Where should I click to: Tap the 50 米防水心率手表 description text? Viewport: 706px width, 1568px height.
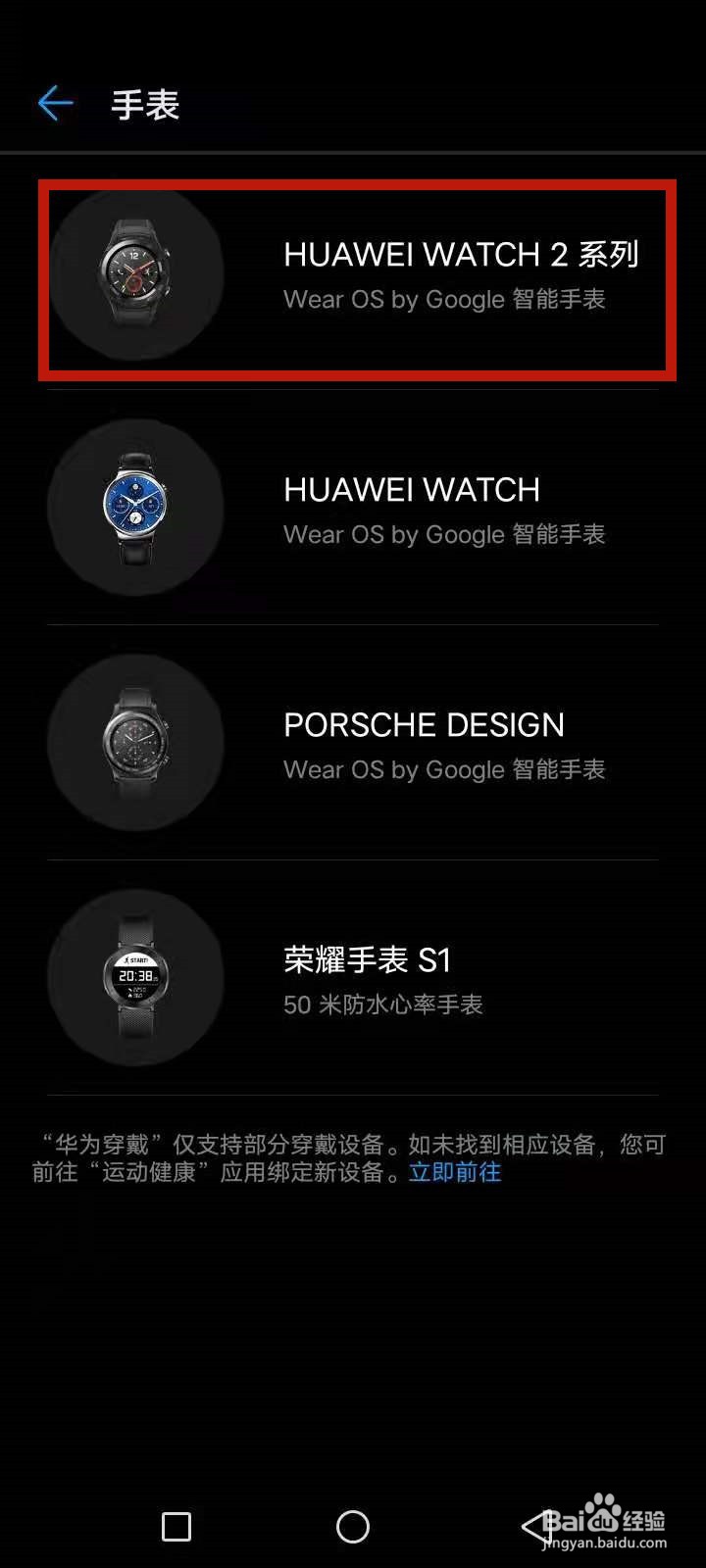(381, 1004)
